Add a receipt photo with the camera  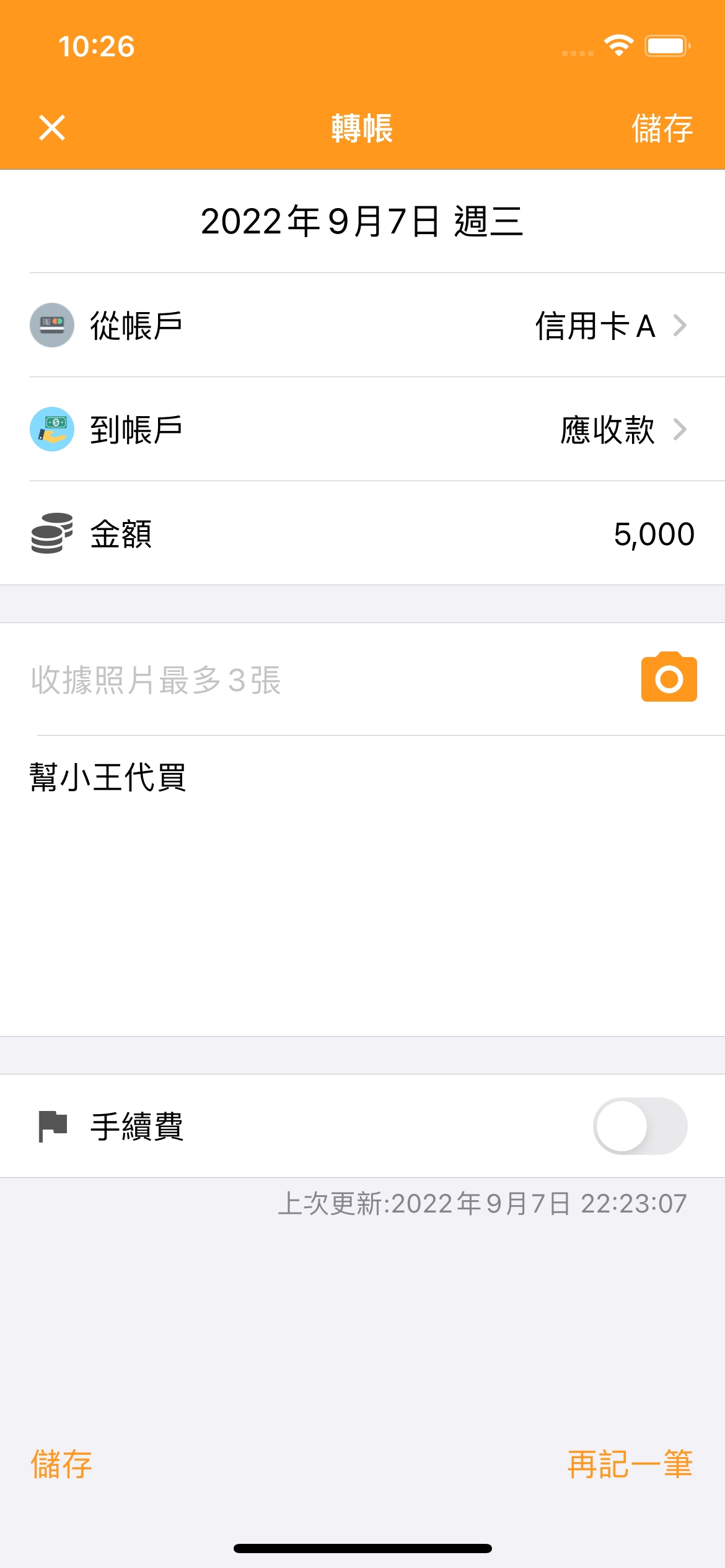click(x=669, y=679)
